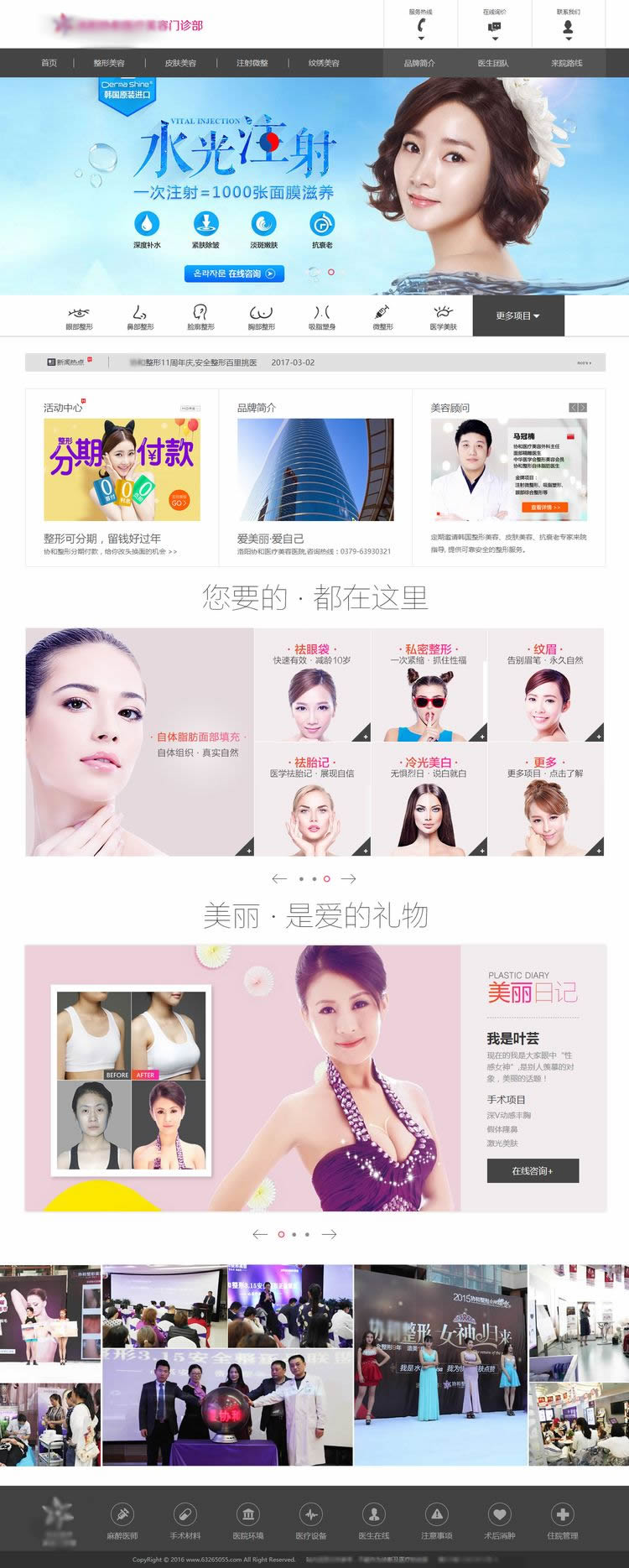The width and height of the screenshot is (629, 1568).
Task: Tap 在线咨询+ button in 美丽日记
Action: pos(533,1170)
